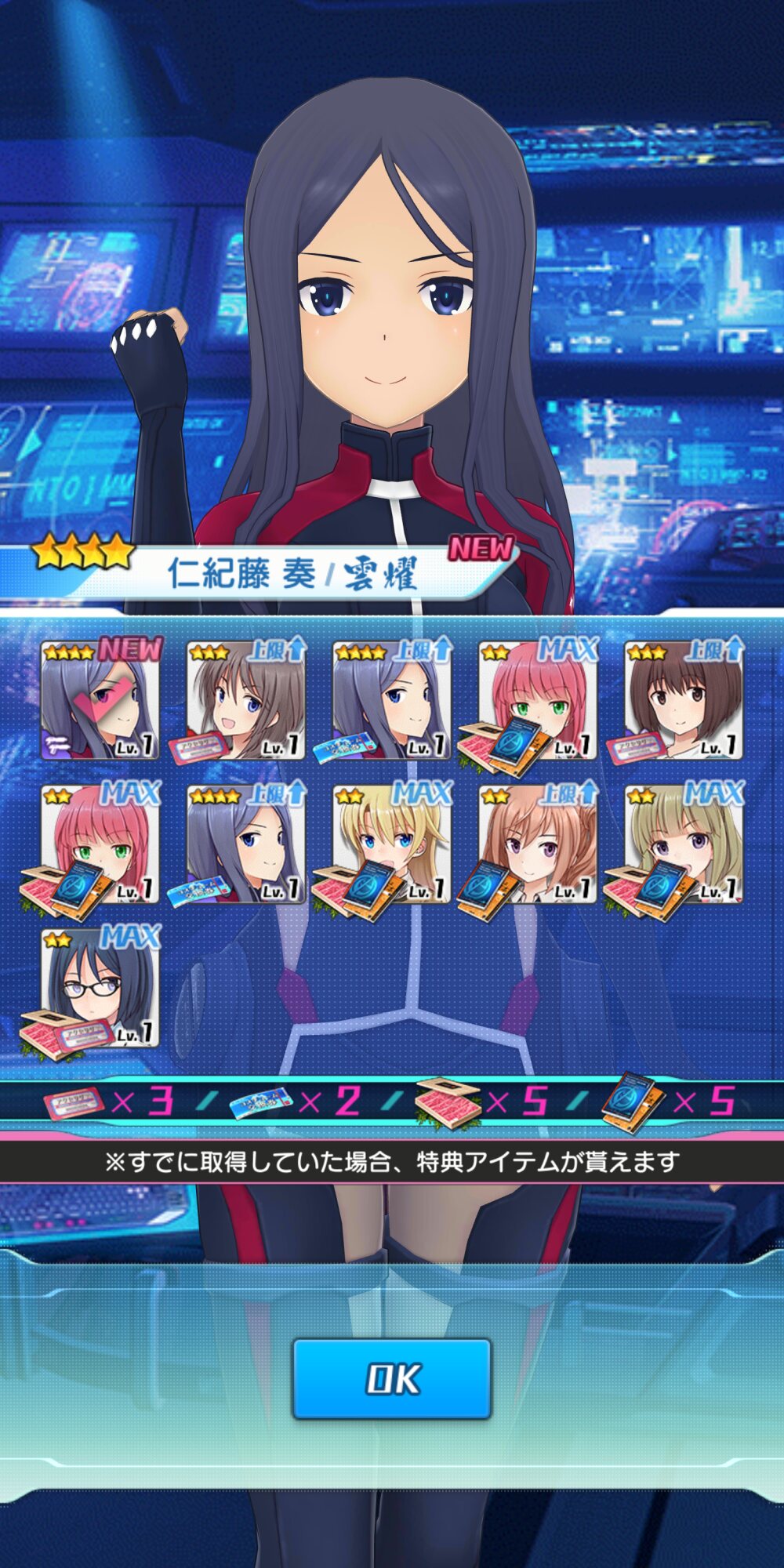
Task: Confirm the results with the OK button
Action: pyautogui.click(x=392, y=1378)
